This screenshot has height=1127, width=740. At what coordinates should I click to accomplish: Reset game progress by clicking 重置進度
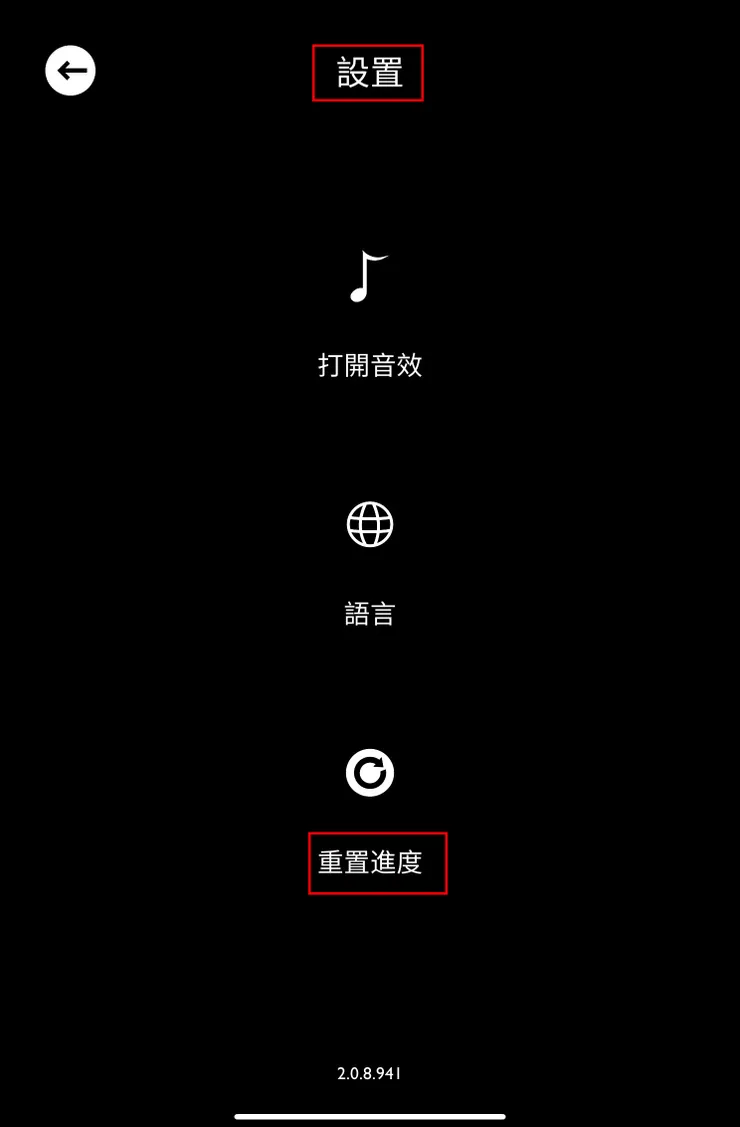[377, 861]
